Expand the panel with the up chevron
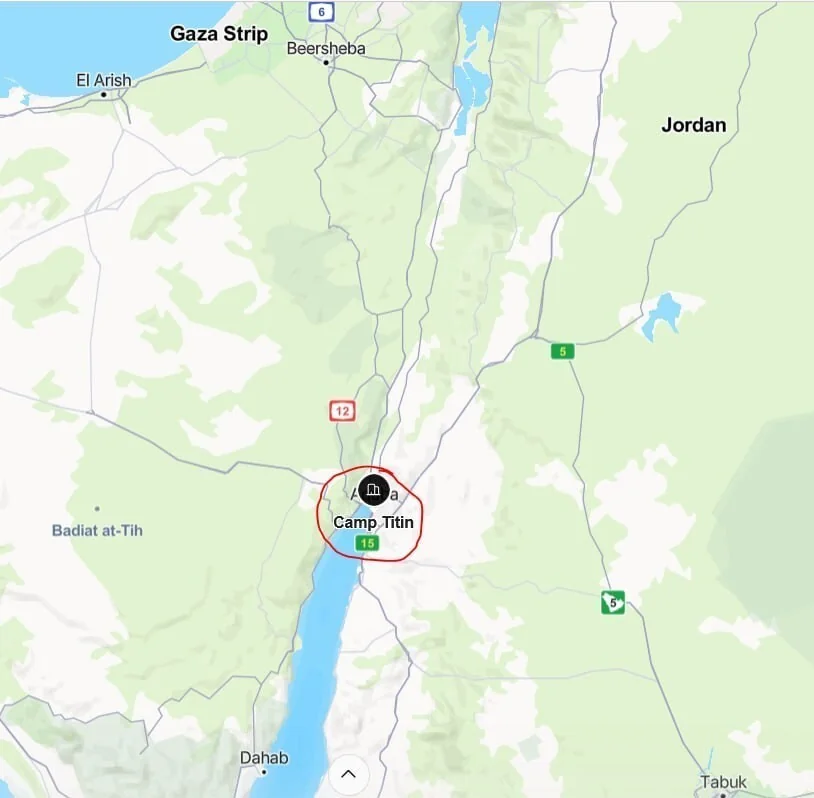Image resolution: width=814 pixels, height=798 pixels. (x=348, y=775)
